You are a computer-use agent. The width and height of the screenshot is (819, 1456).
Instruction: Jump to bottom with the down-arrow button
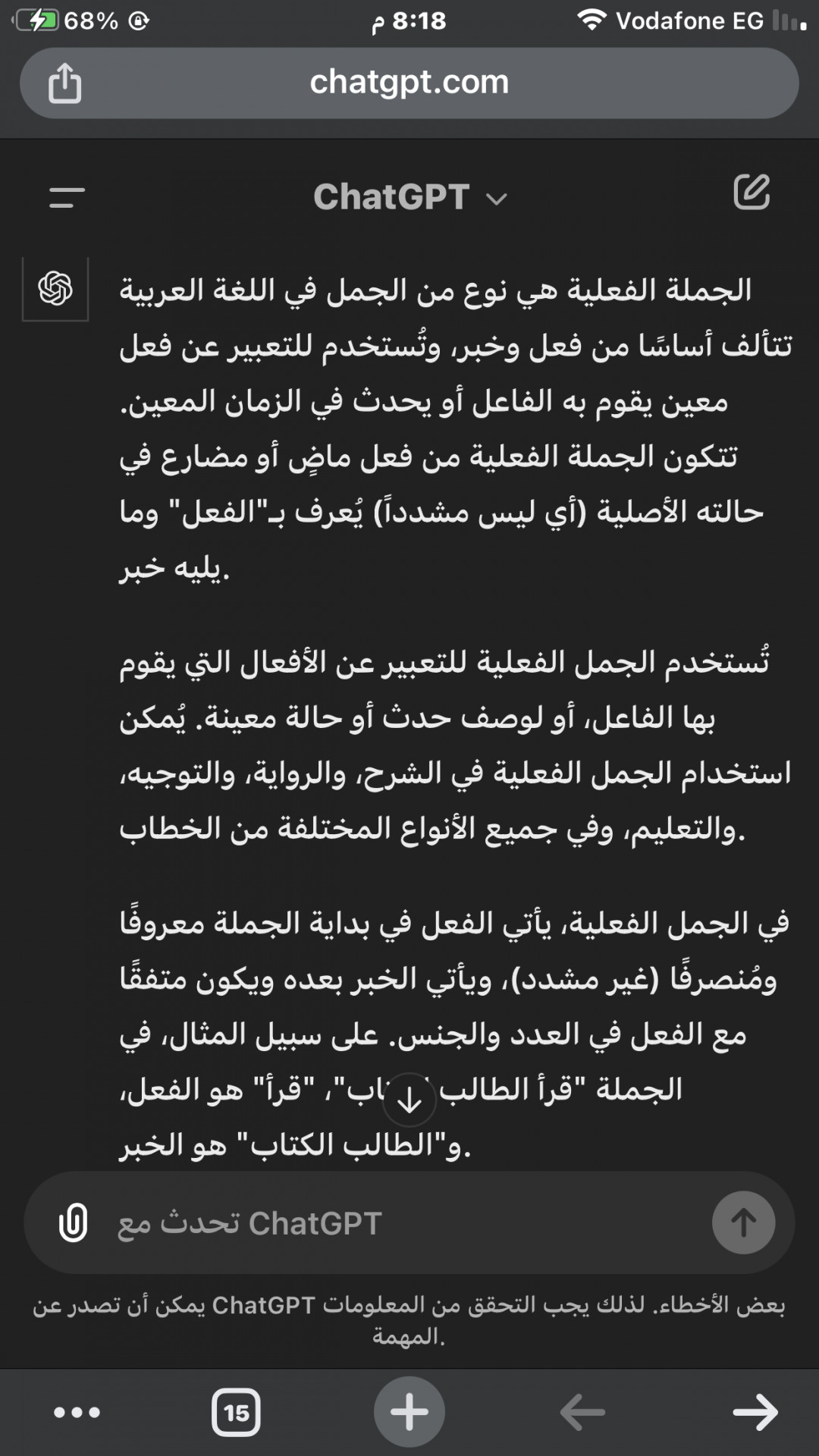[x=409, y=1100]
